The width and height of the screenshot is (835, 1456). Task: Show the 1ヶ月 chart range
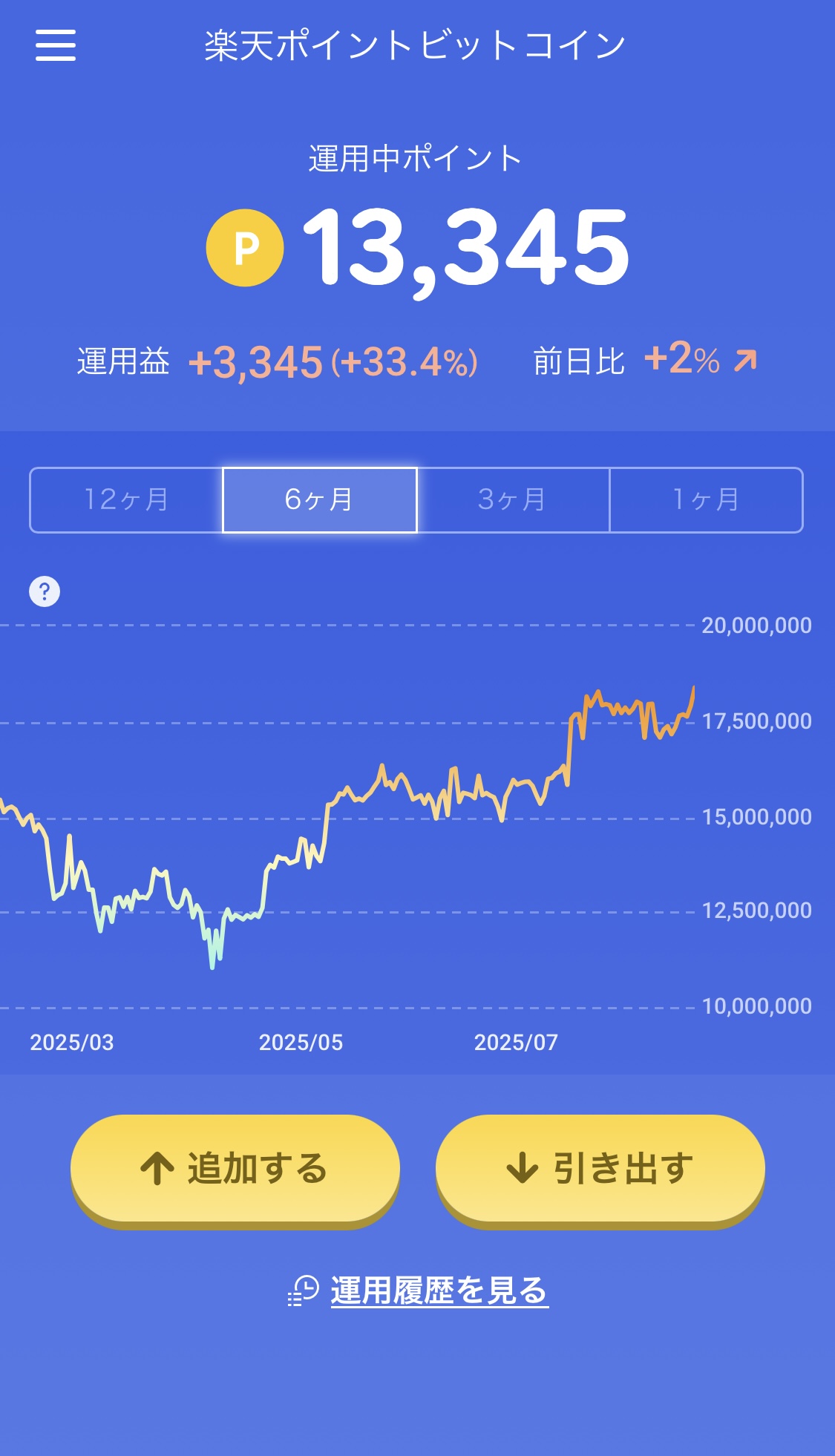pyautogui.click(x=706, y=499)
